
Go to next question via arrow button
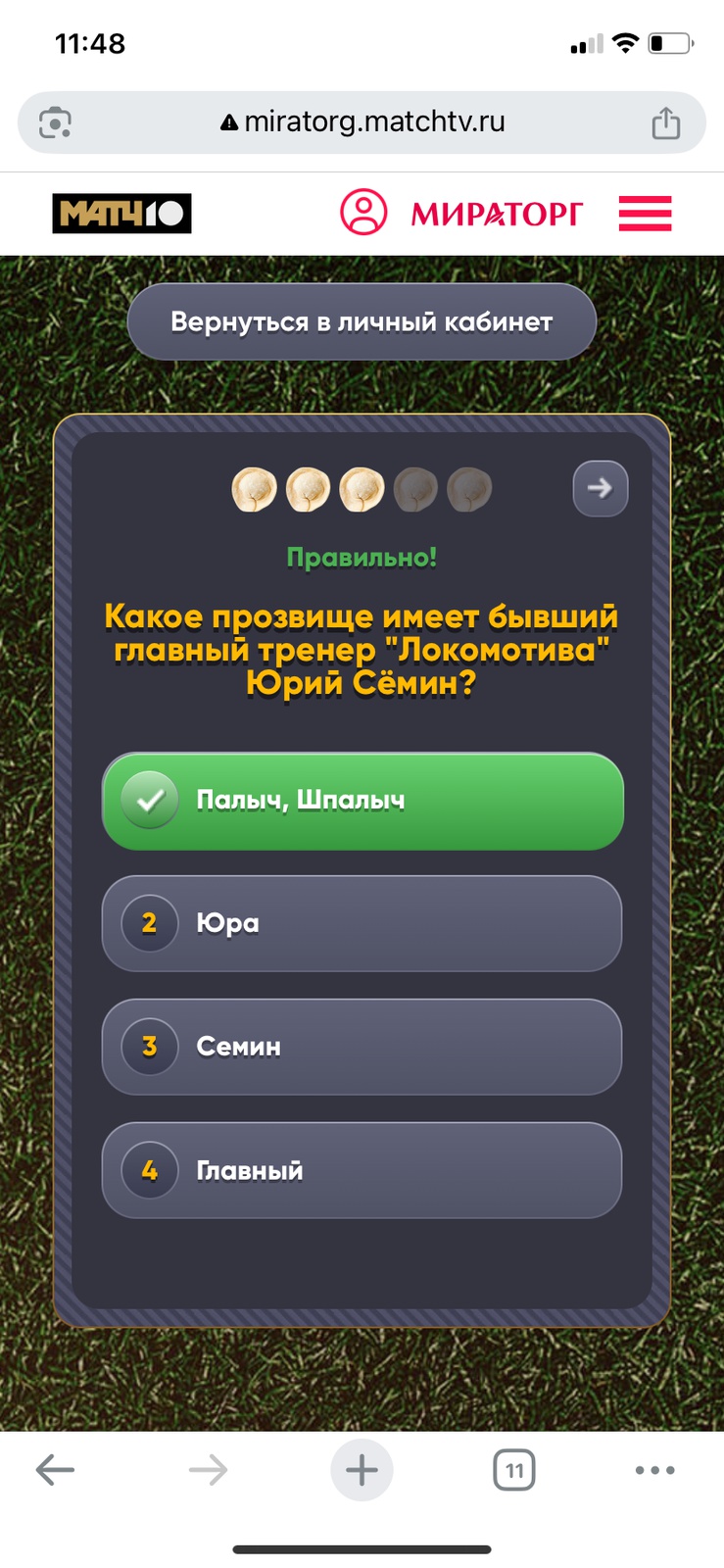[x=600, y=488]
